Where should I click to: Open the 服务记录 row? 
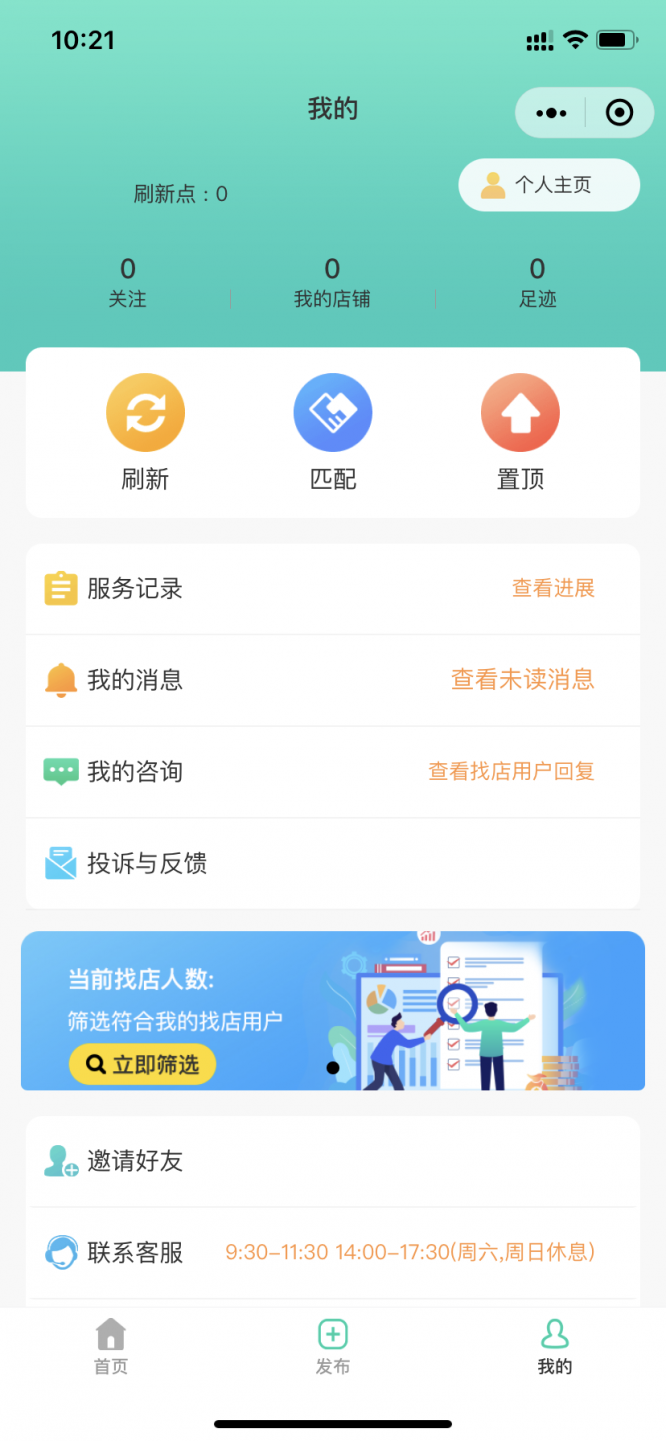point(332,589)
